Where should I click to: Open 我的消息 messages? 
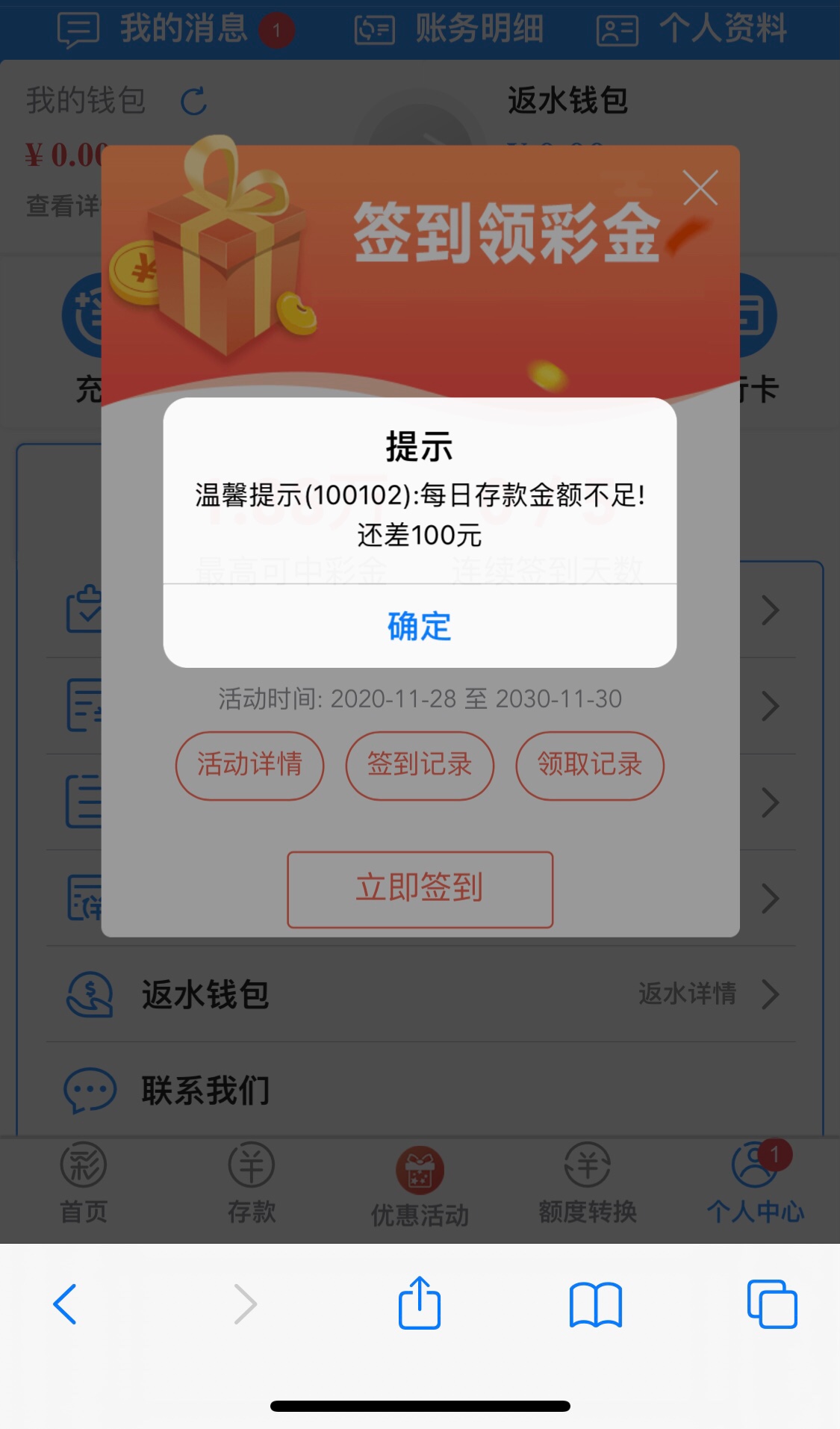pos(175,30)
